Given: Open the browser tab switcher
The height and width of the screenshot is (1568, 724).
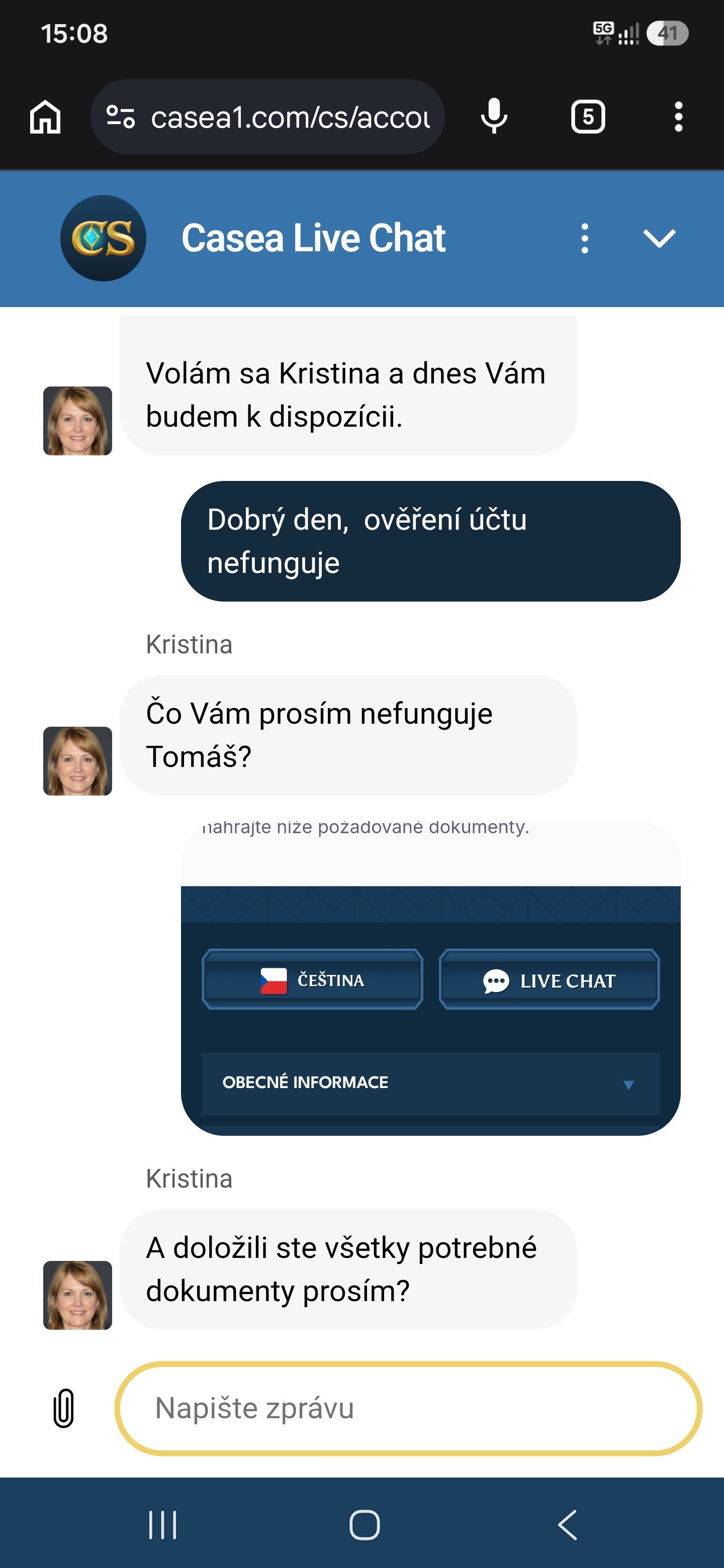Looking at the screenshot, I should [588, 116].
